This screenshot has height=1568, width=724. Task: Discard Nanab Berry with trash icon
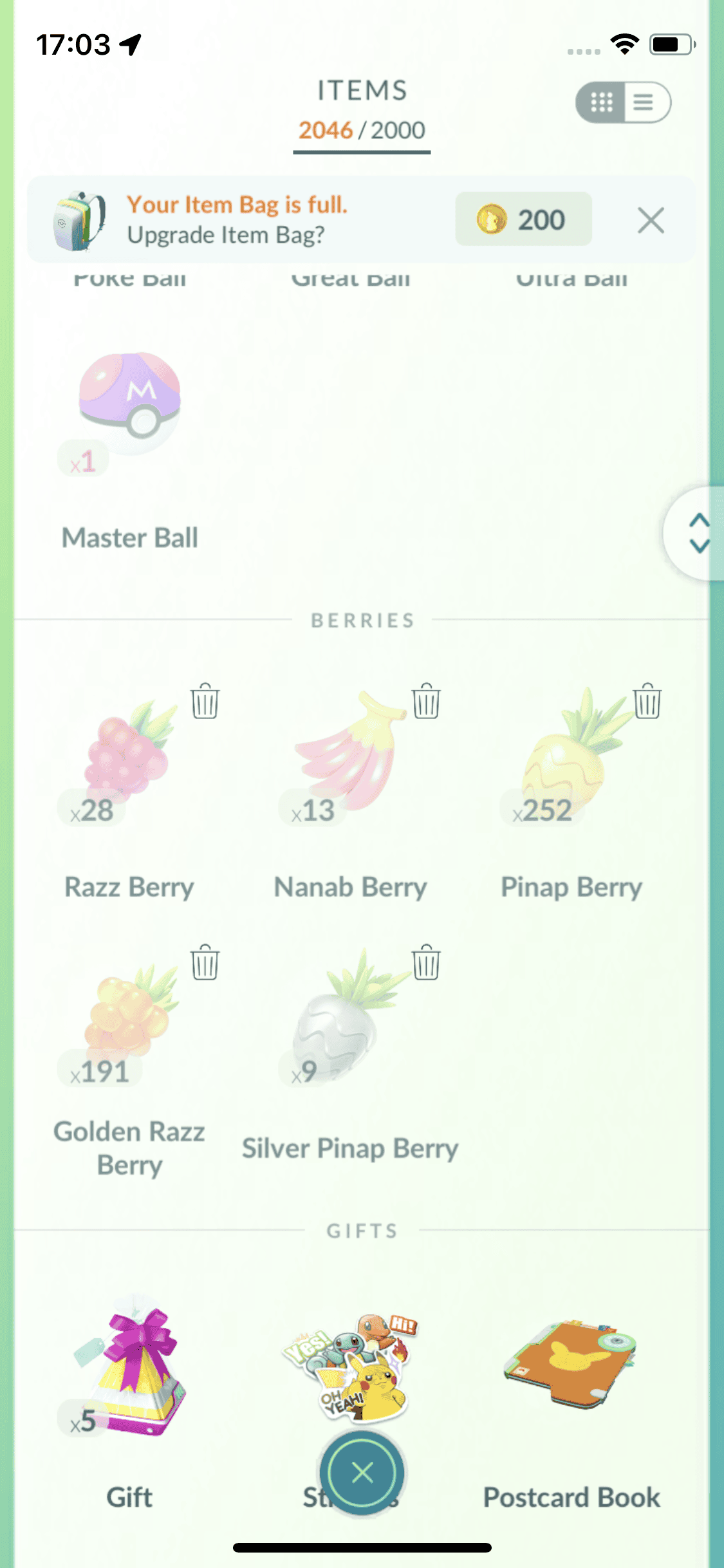[426, 701]
